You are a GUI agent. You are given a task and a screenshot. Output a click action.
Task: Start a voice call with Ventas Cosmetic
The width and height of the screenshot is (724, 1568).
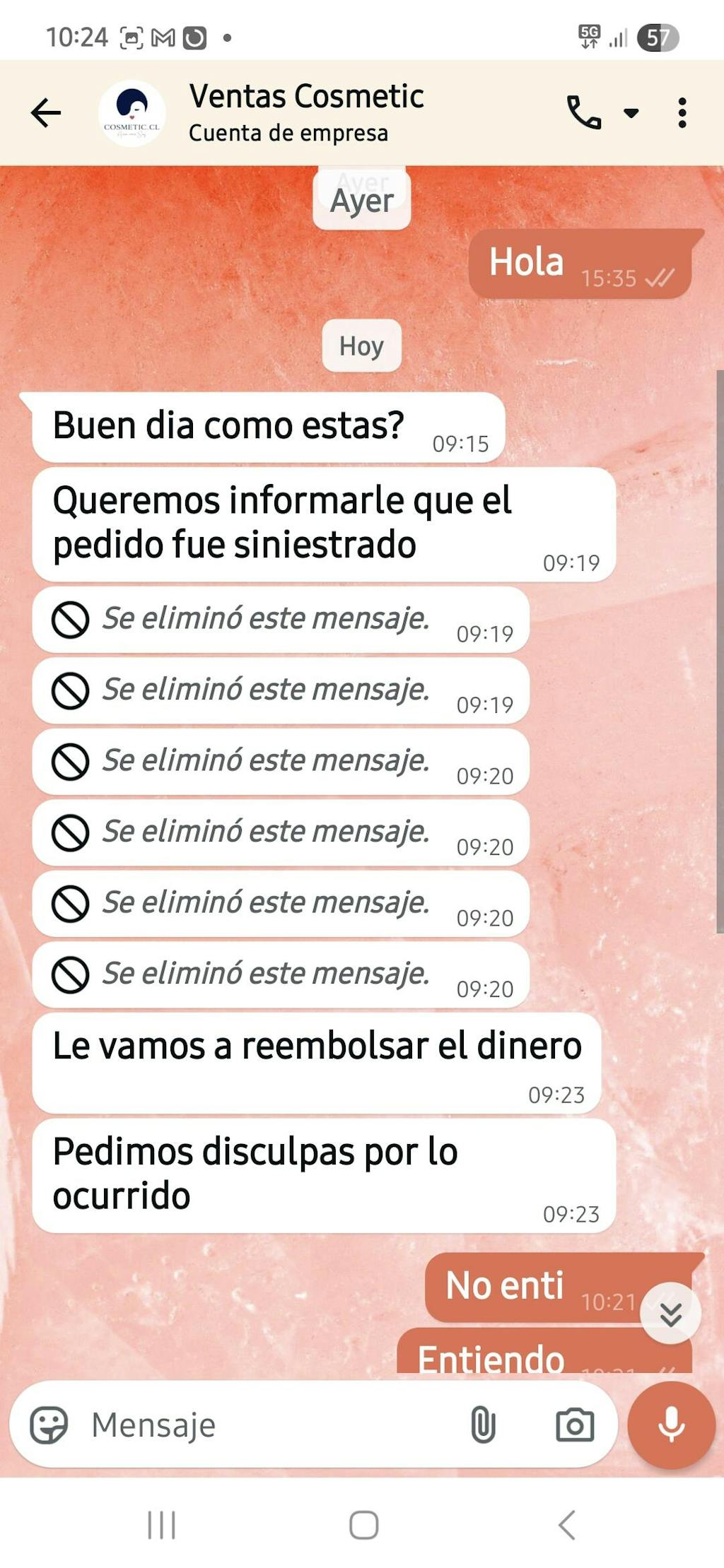click(584, 113)
